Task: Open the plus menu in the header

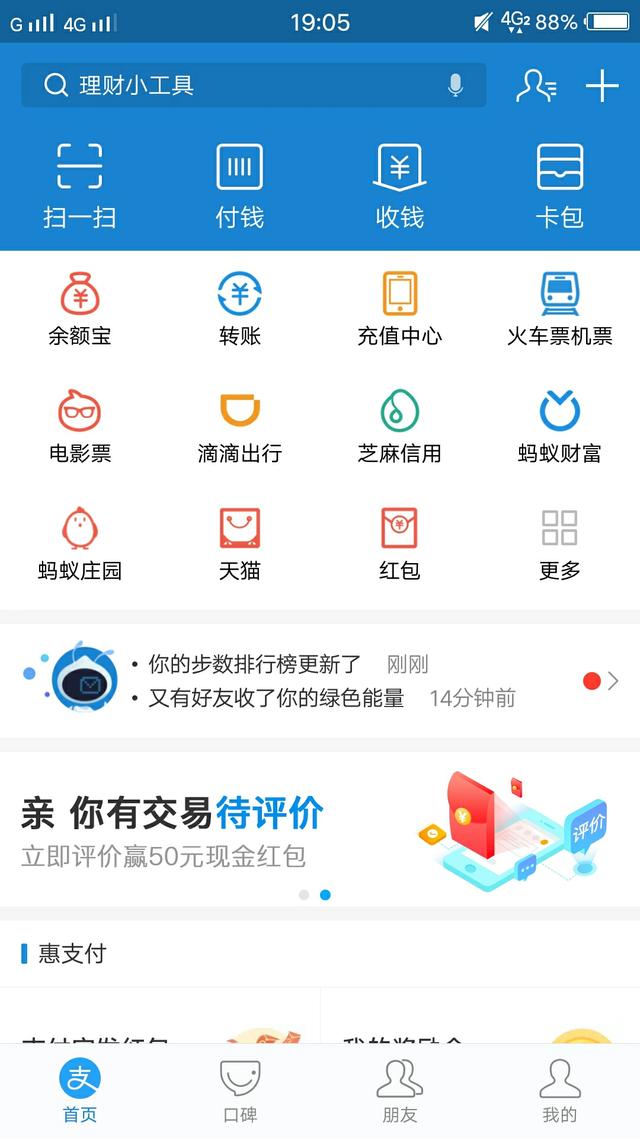Action: 602,86
